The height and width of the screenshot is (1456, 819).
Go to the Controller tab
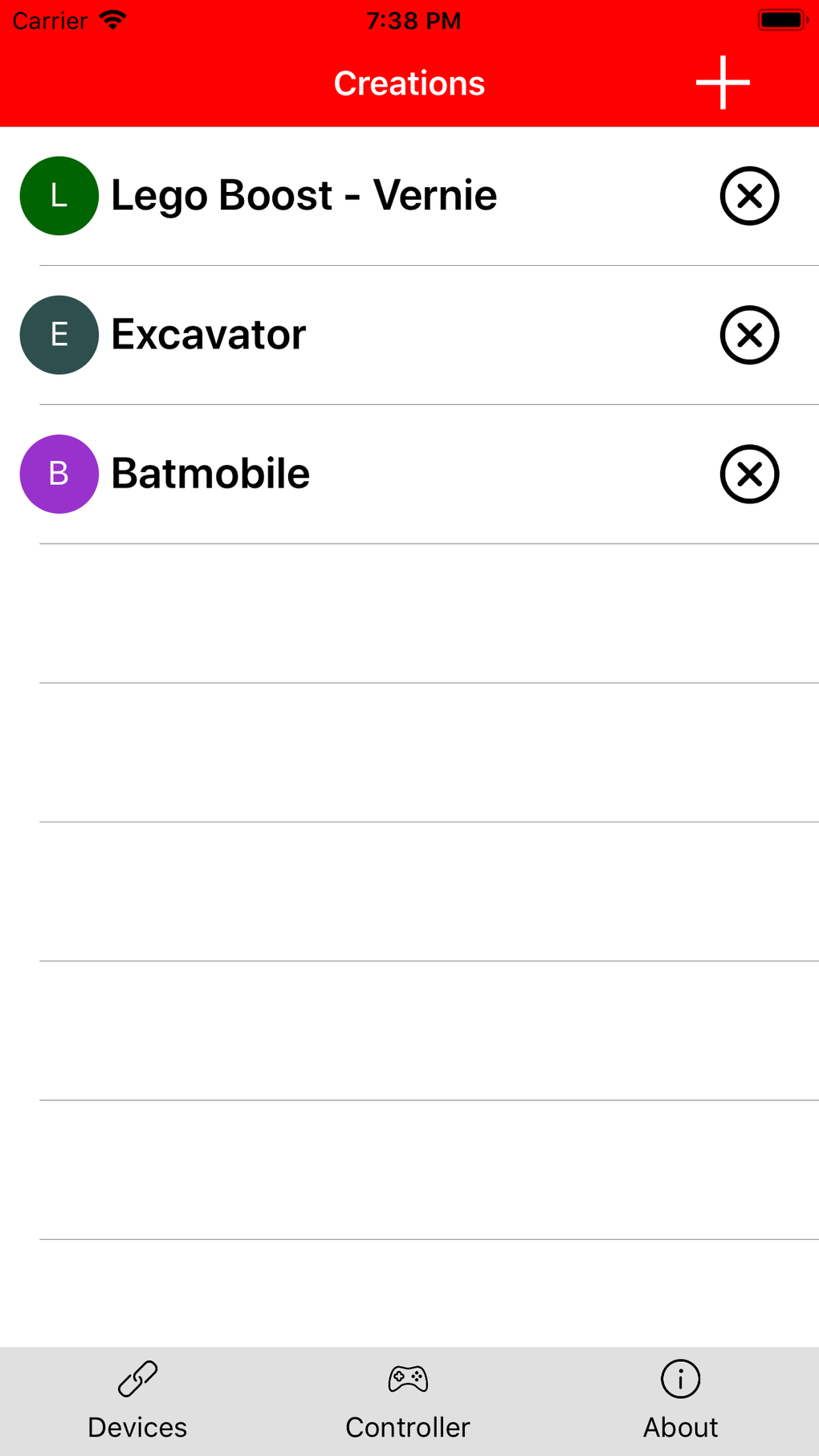(x=408, y=1401)
